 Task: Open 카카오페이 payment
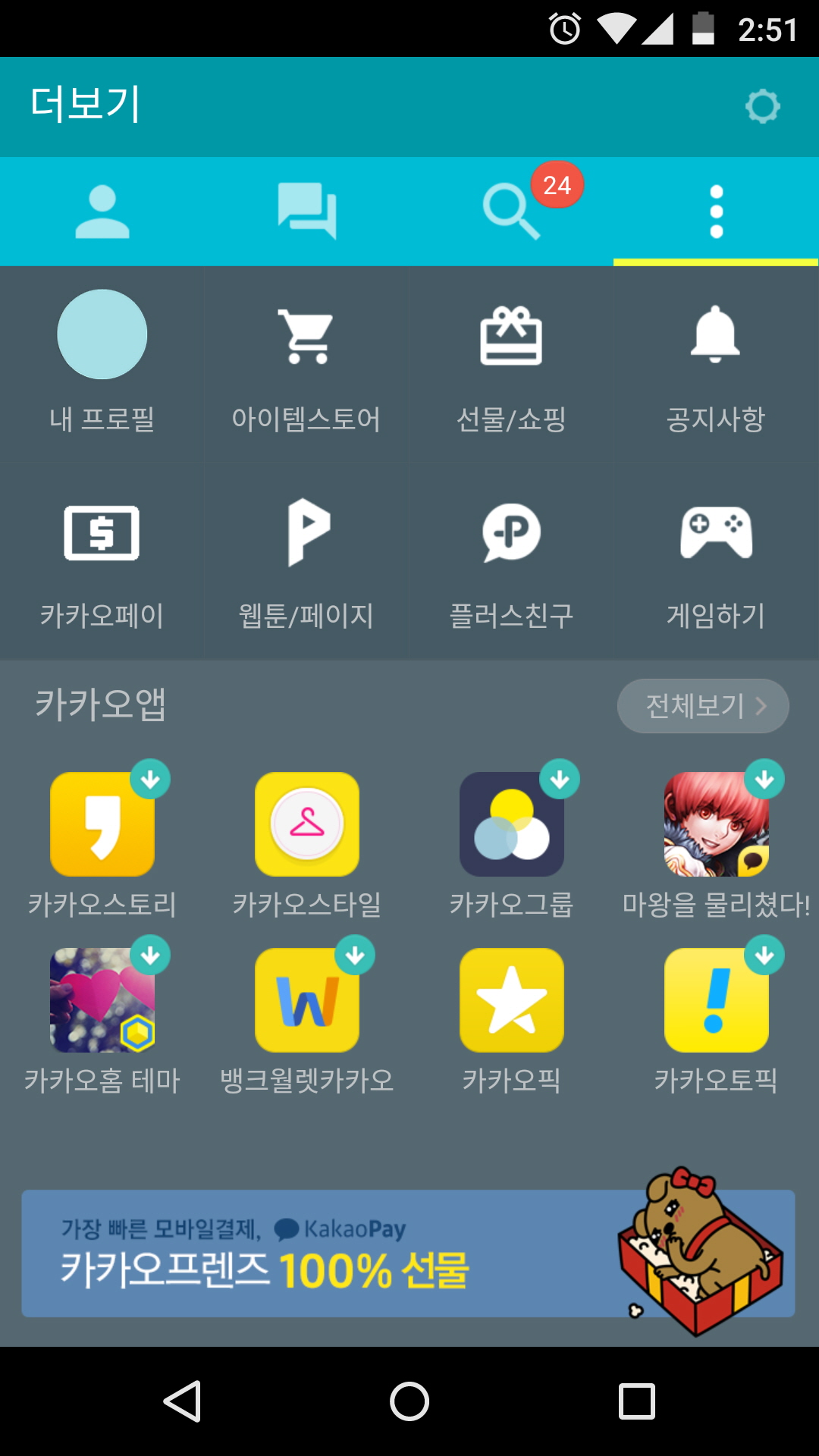point(102,561)
